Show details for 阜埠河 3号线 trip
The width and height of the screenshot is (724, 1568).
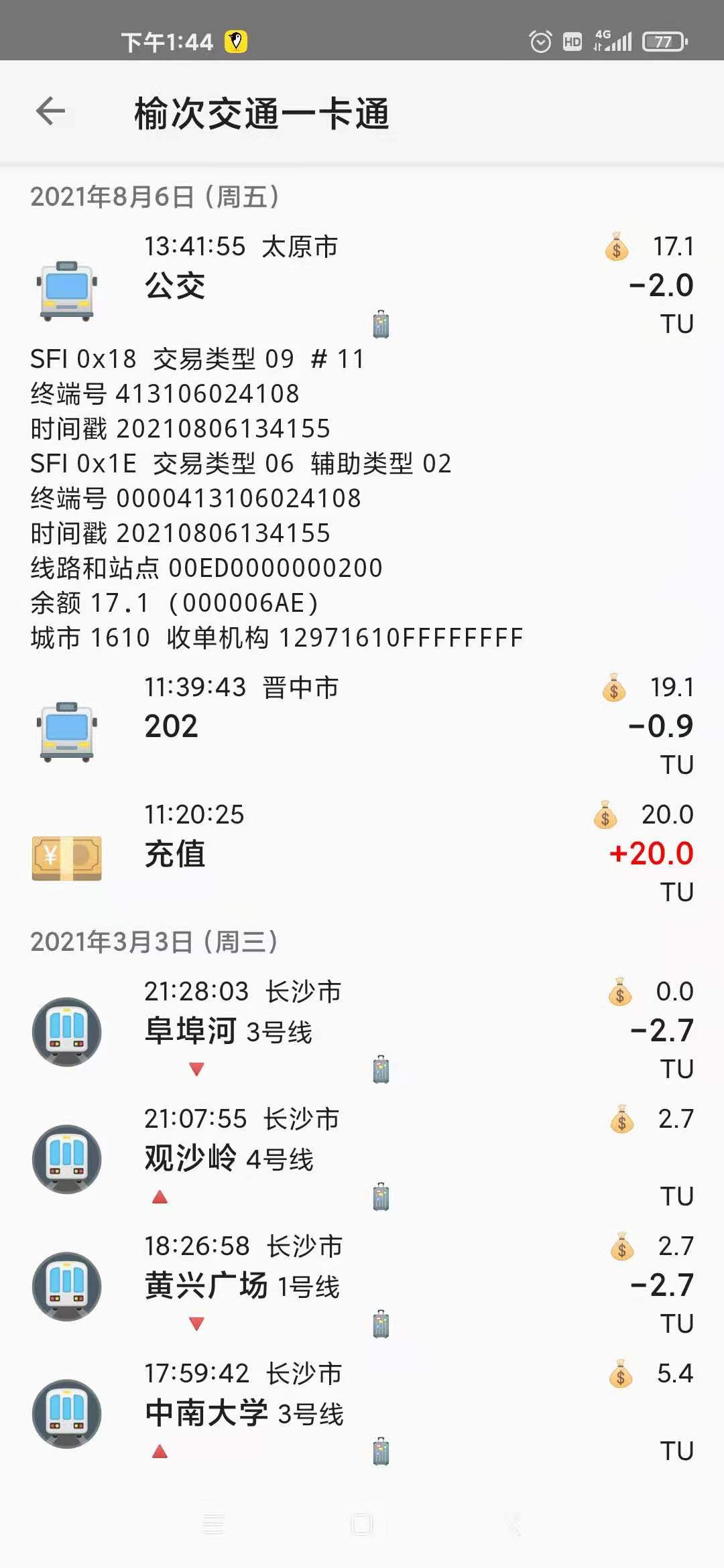(x=362, y=1030)
